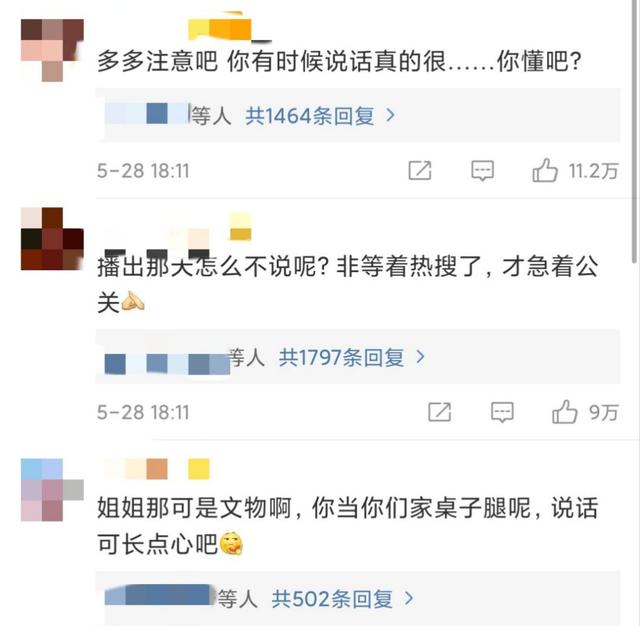The image size is (640, 626).
Task: Open avatar of the 姐姐那可是文物 commenter
Action: click(51, 490)
